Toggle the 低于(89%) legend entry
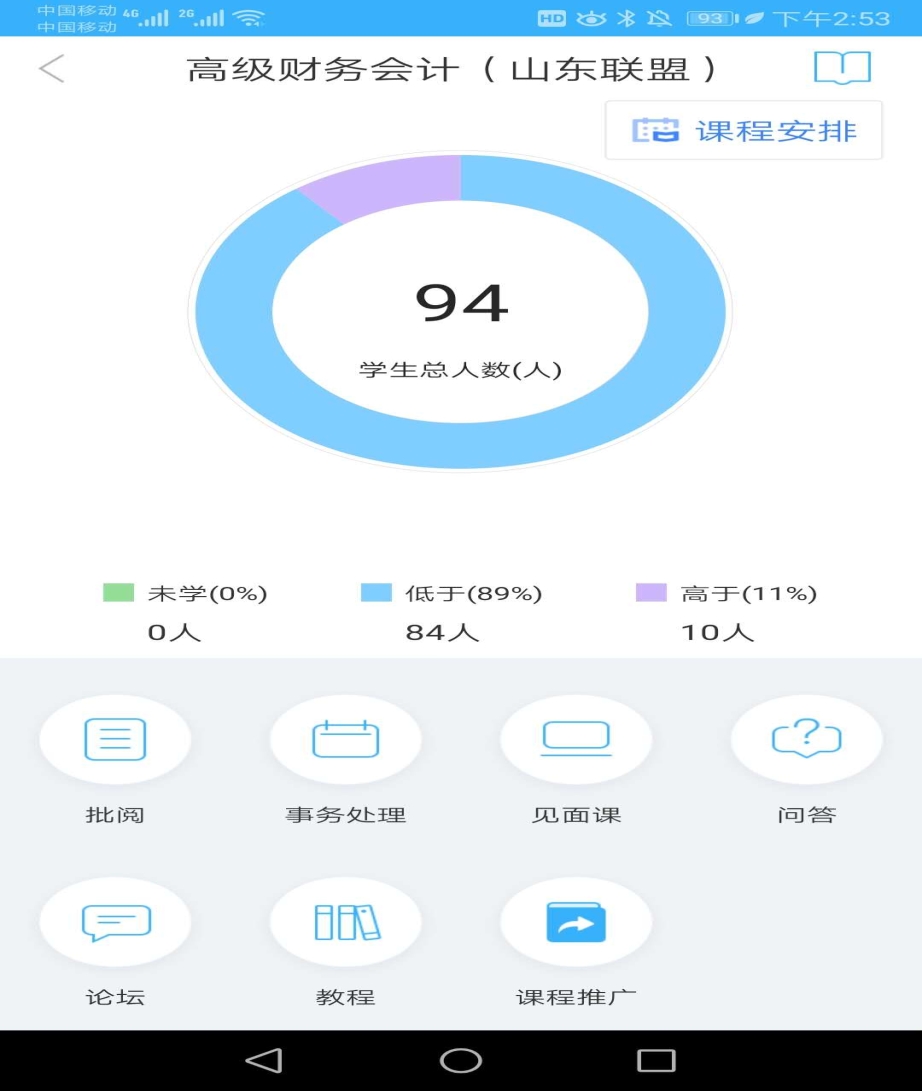 [452, 592]
